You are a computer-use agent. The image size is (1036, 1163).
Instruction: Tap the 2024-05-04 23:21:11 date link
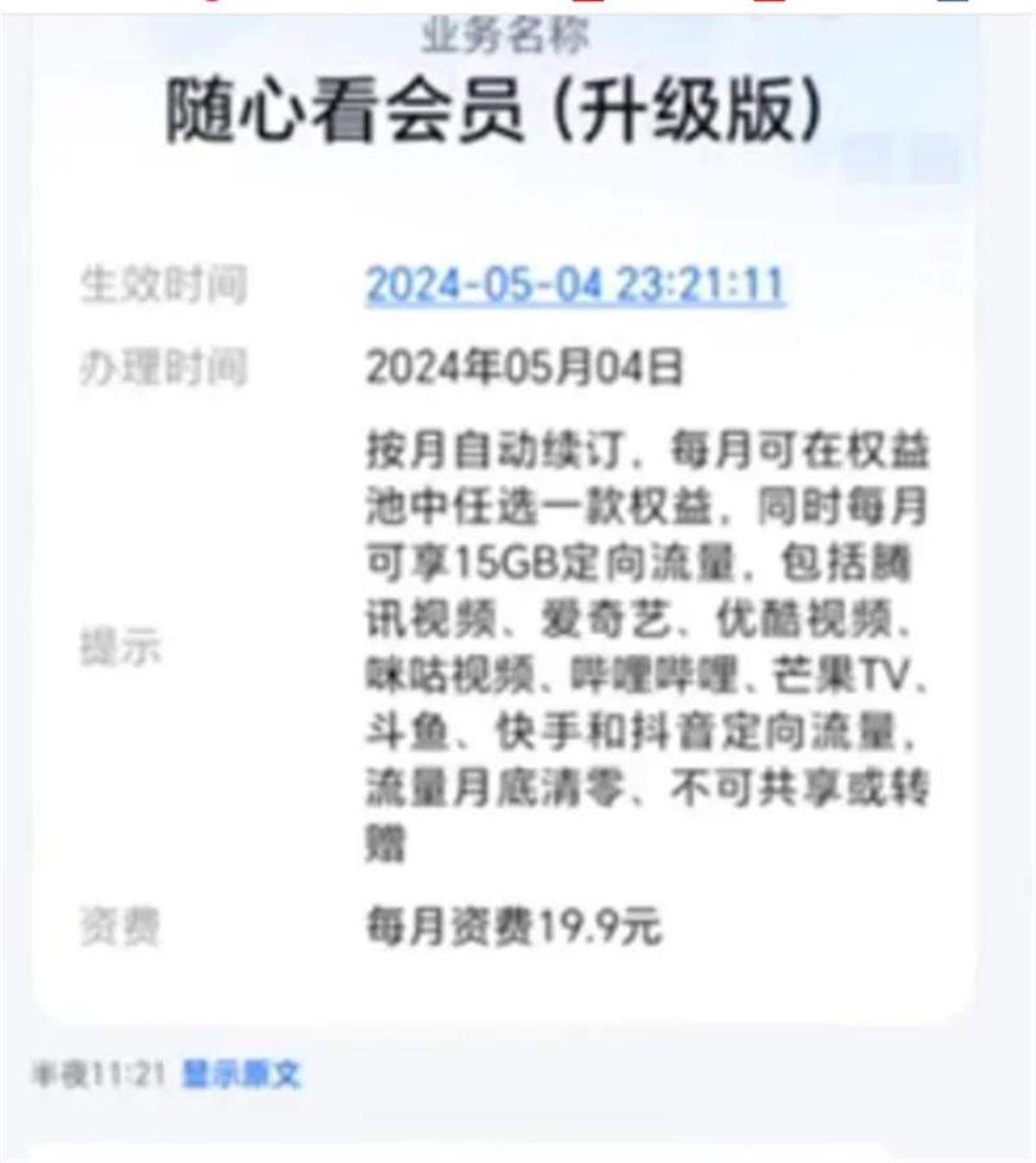tap(575, 284)
